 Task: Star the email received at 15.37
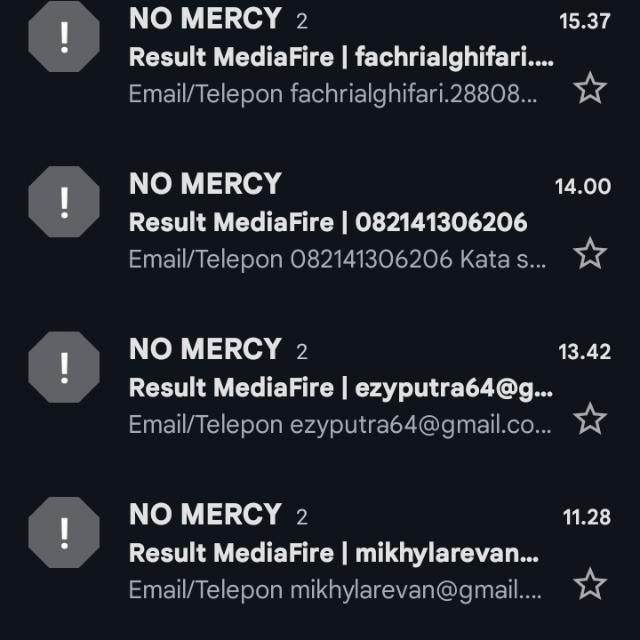590,89
